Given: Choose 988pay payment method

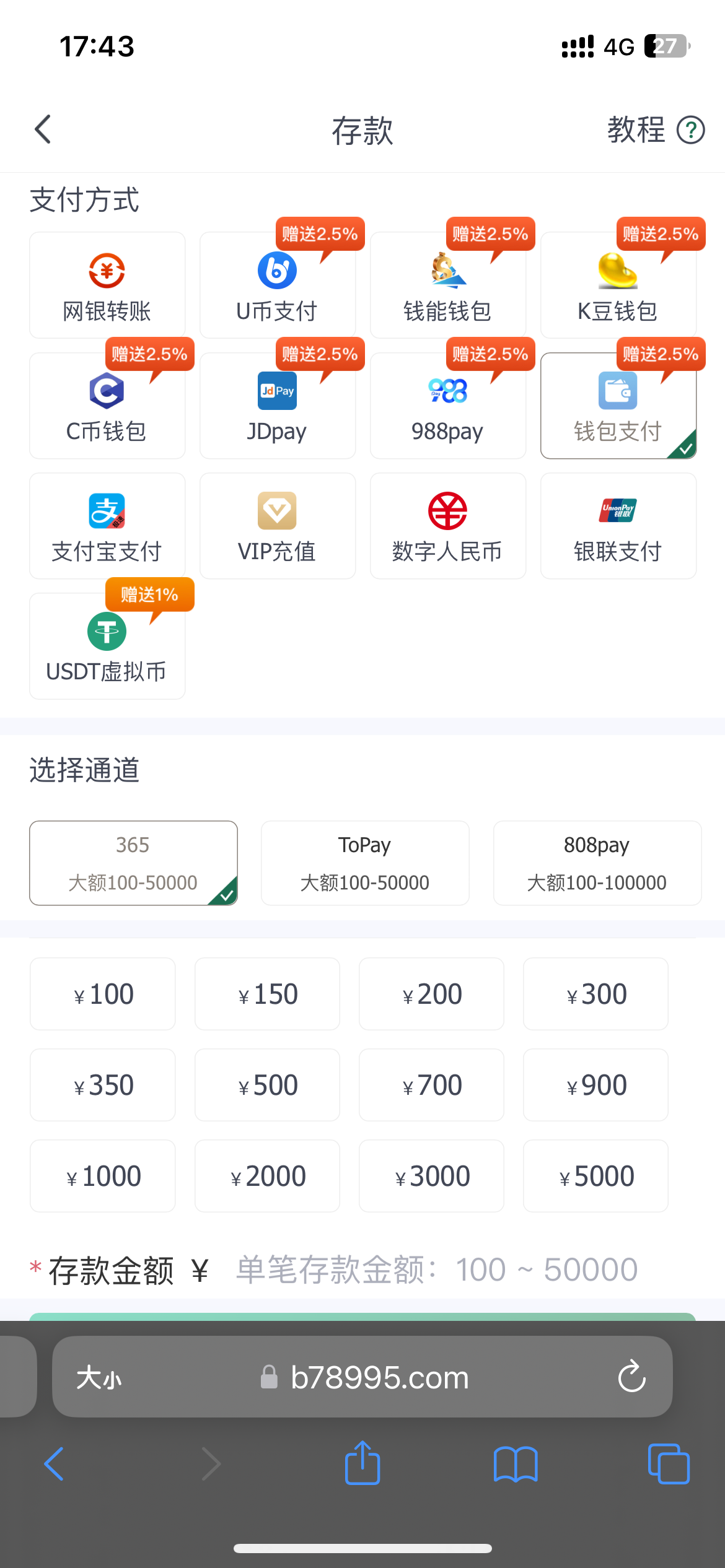Looking at the screenshot, I should pos(447,406).
